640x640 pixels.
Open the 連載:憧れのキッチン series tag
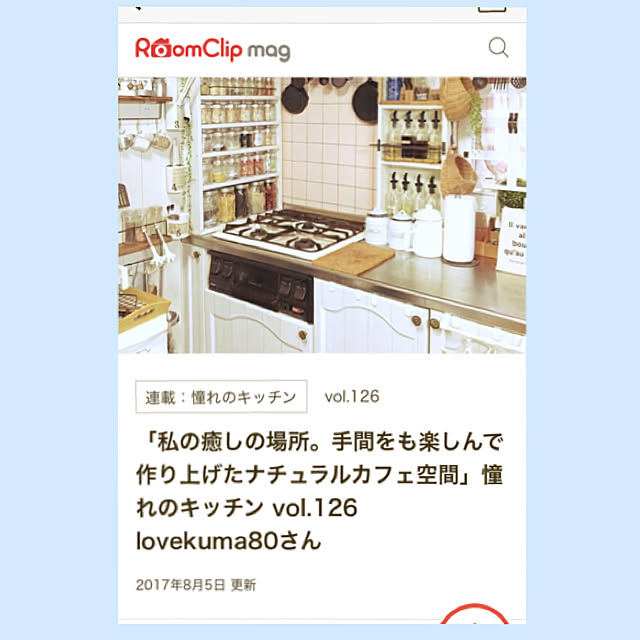(219, 397)
